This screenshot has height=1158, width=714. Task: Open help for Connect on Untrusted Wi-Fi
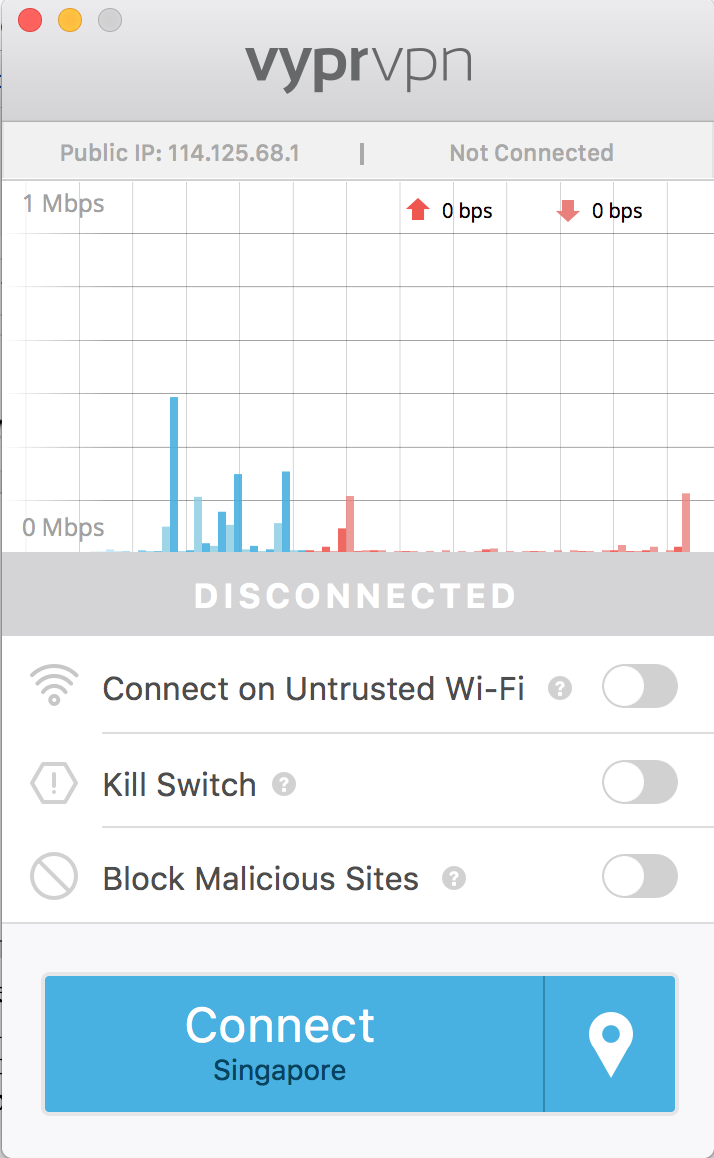(561, 688)
